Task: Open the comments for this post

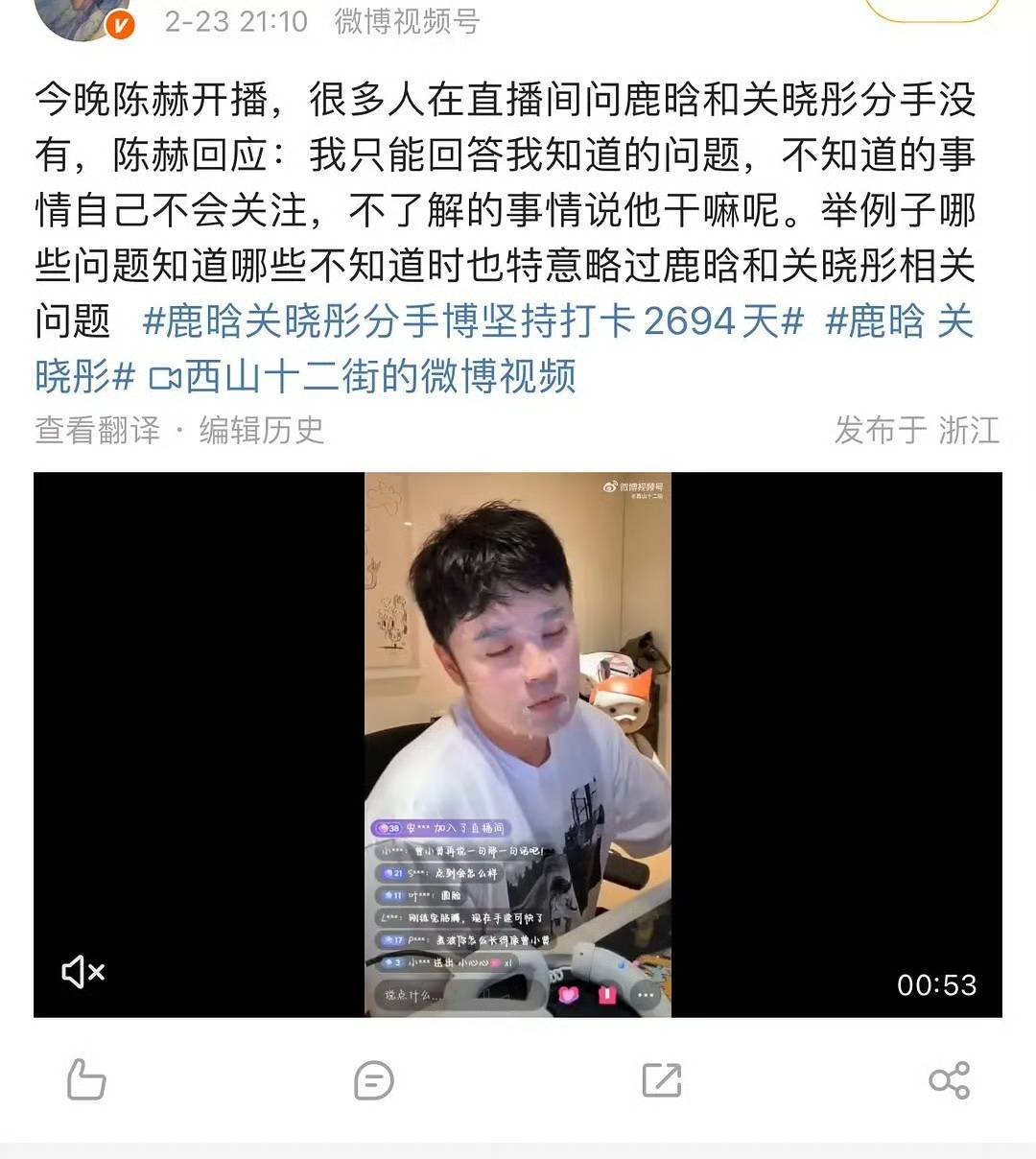Action: click(x=373, y=1080)
